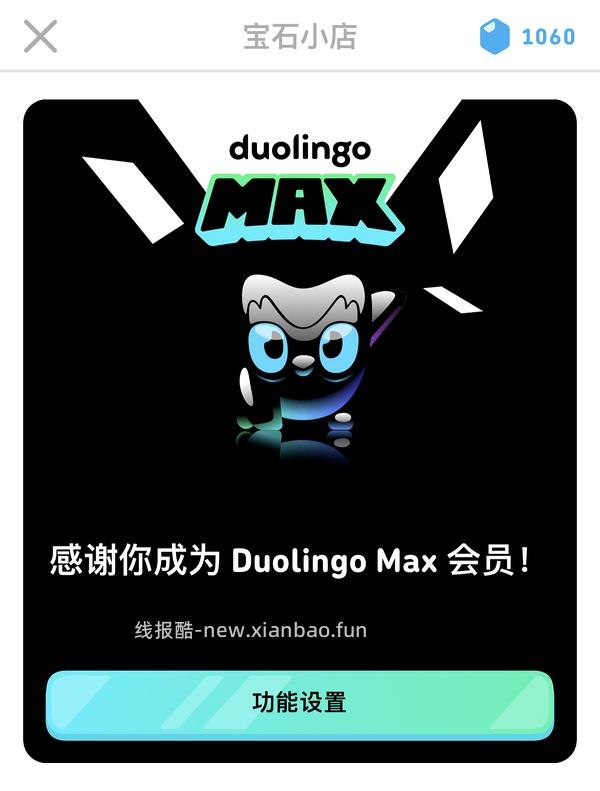Close the gem shop screen
600x791 pixels.
click(x=40, y=37)
